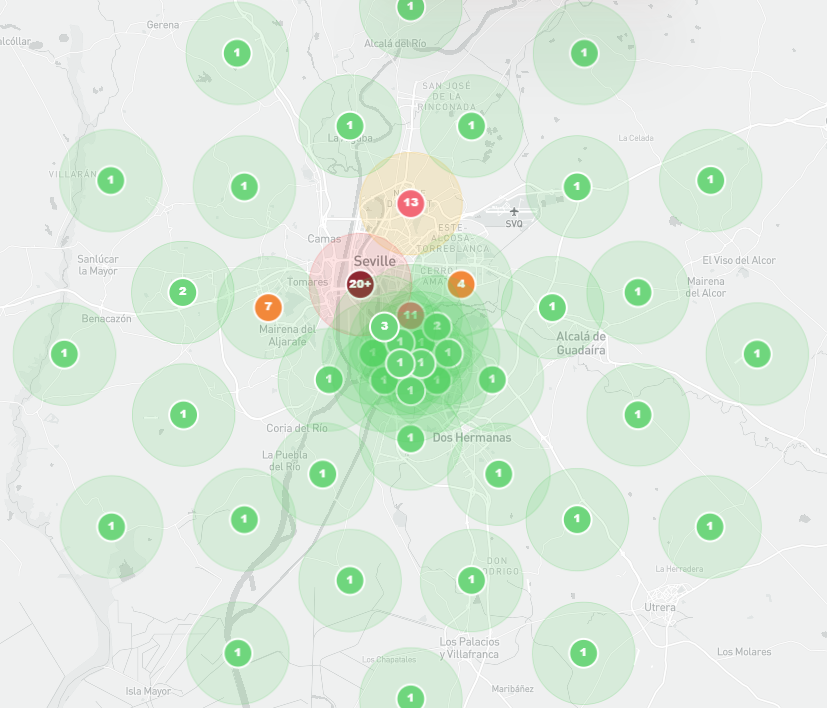Select the 2 cluster near Sanlúcar la Mayor
The width and height of the screenshot is (827, 708).
[182, 292]
